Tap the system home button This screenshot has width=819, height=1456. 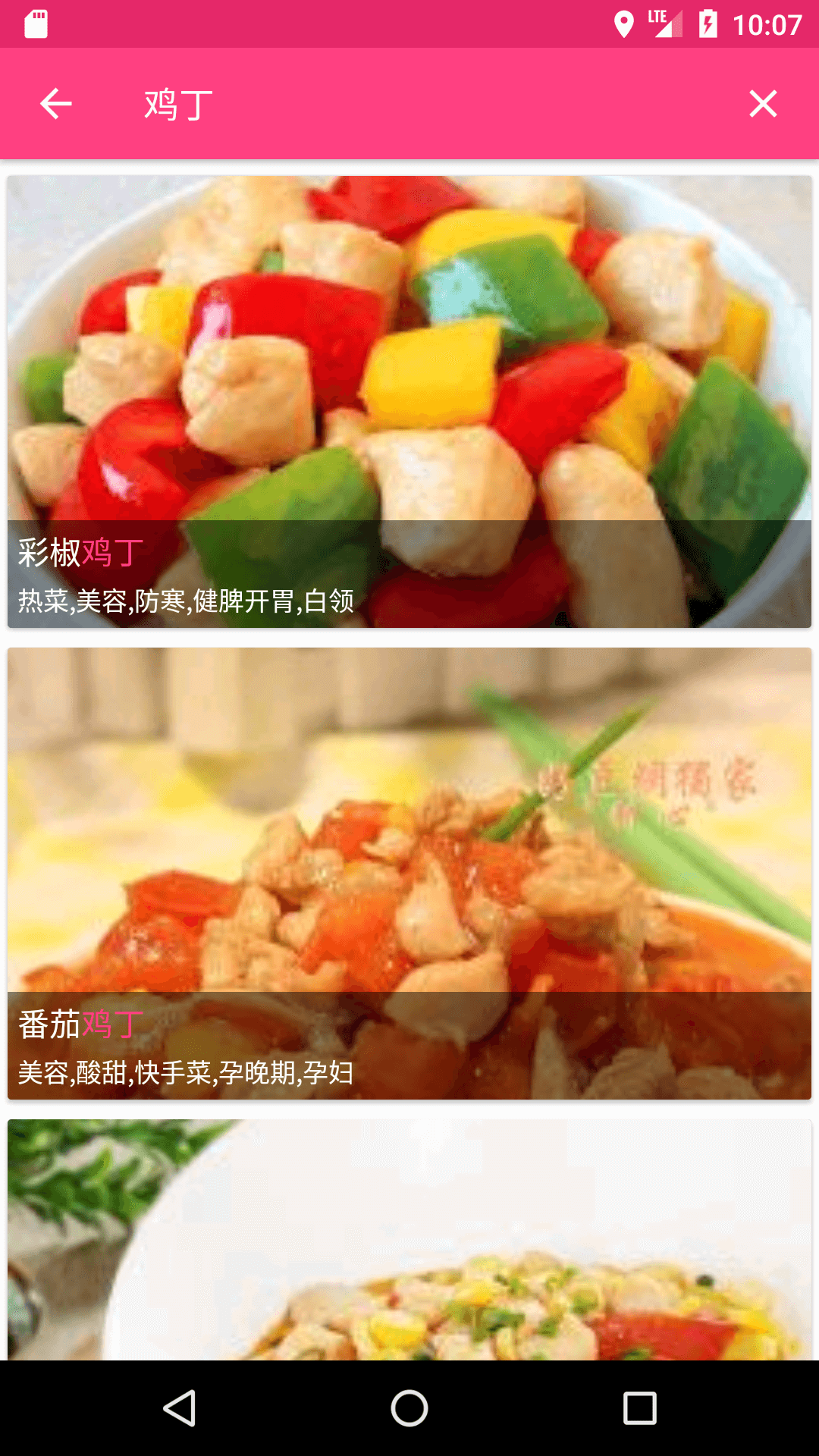point(409,1408)
